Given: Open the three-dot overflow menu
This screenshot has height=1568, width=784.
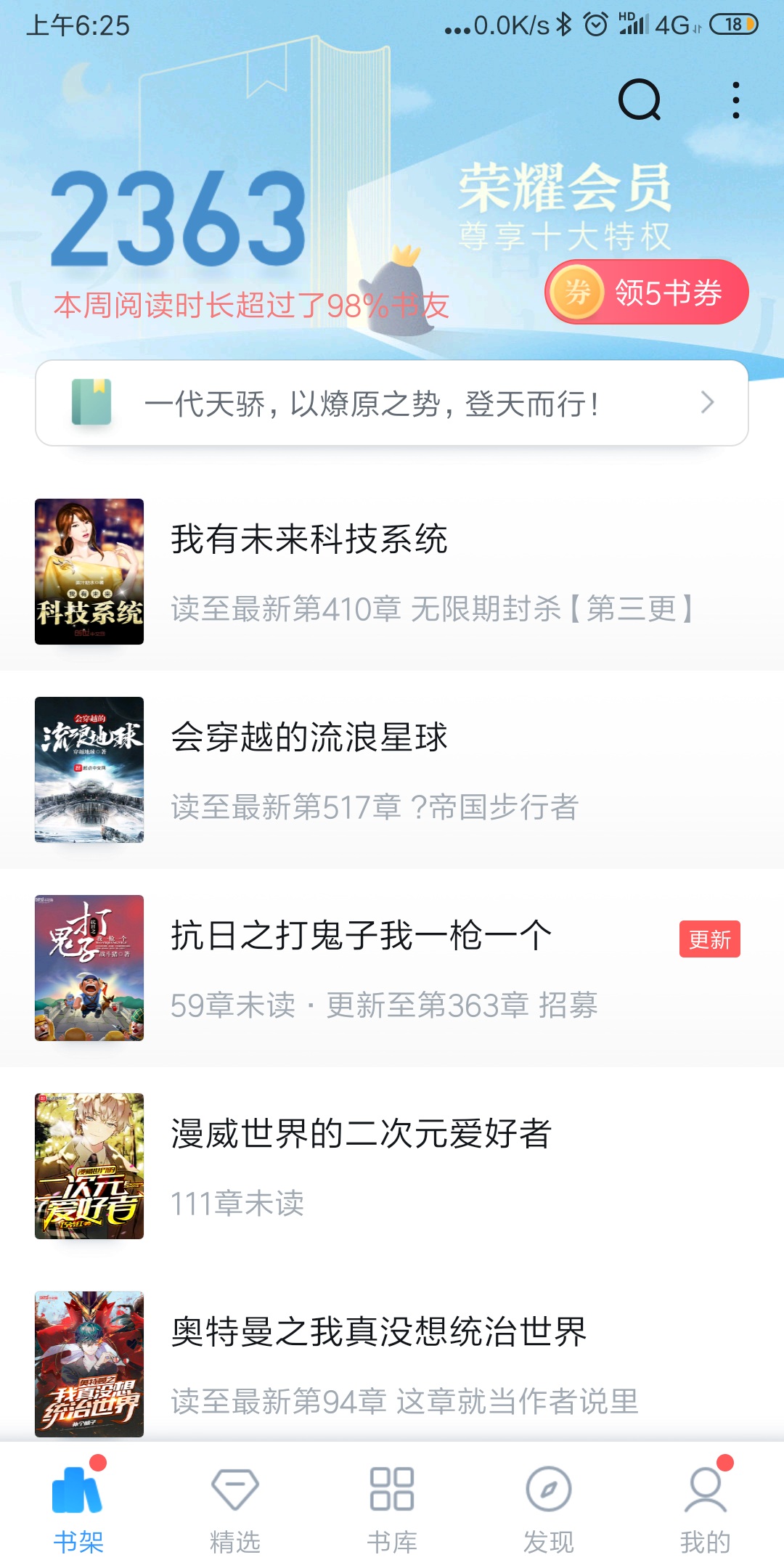Looking at the screenshot, I should tap(736, 100).
